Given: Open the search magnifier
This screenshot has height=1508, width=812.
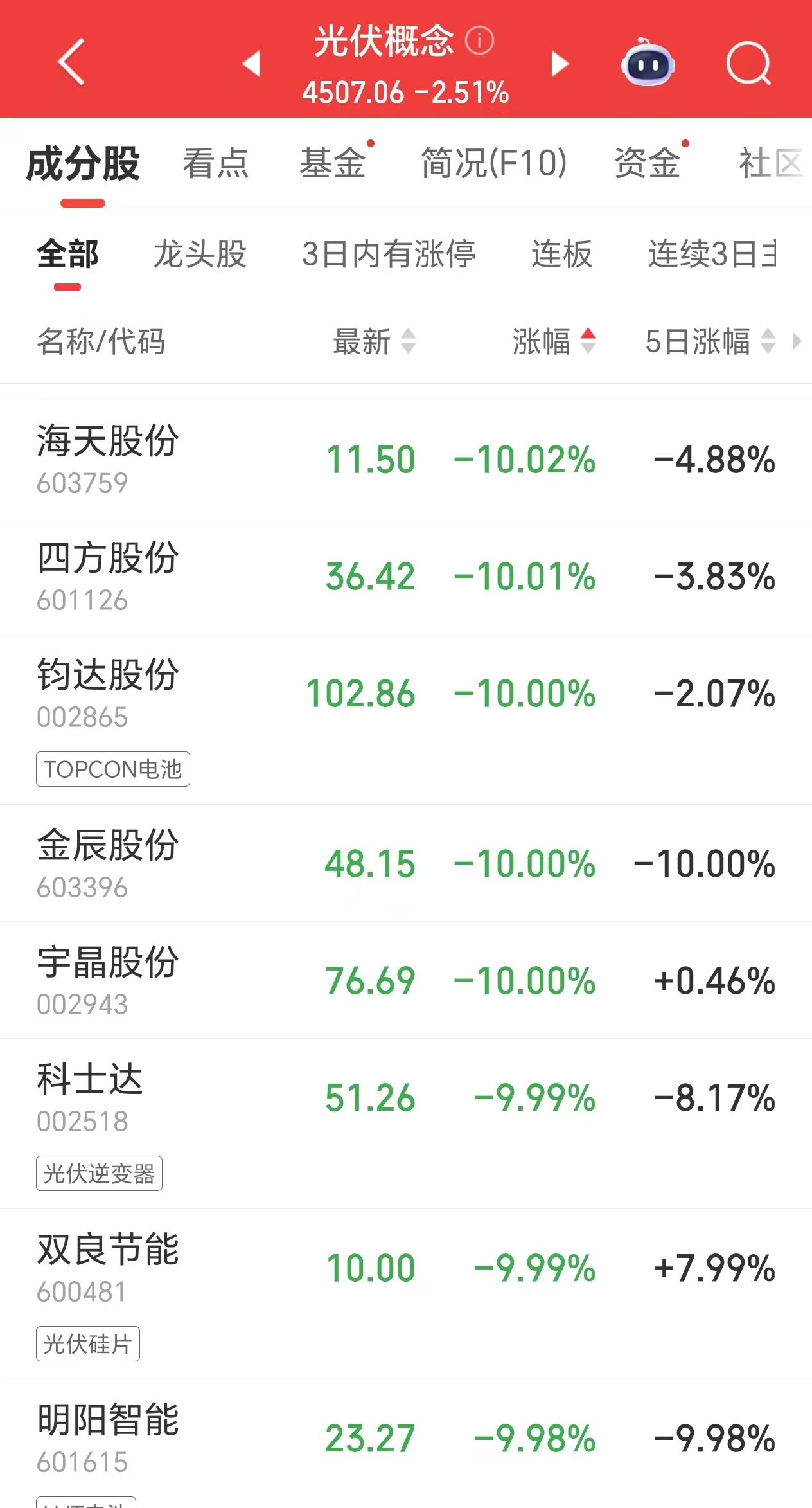Looking at the screenshot, I should (x=749, y=63).
